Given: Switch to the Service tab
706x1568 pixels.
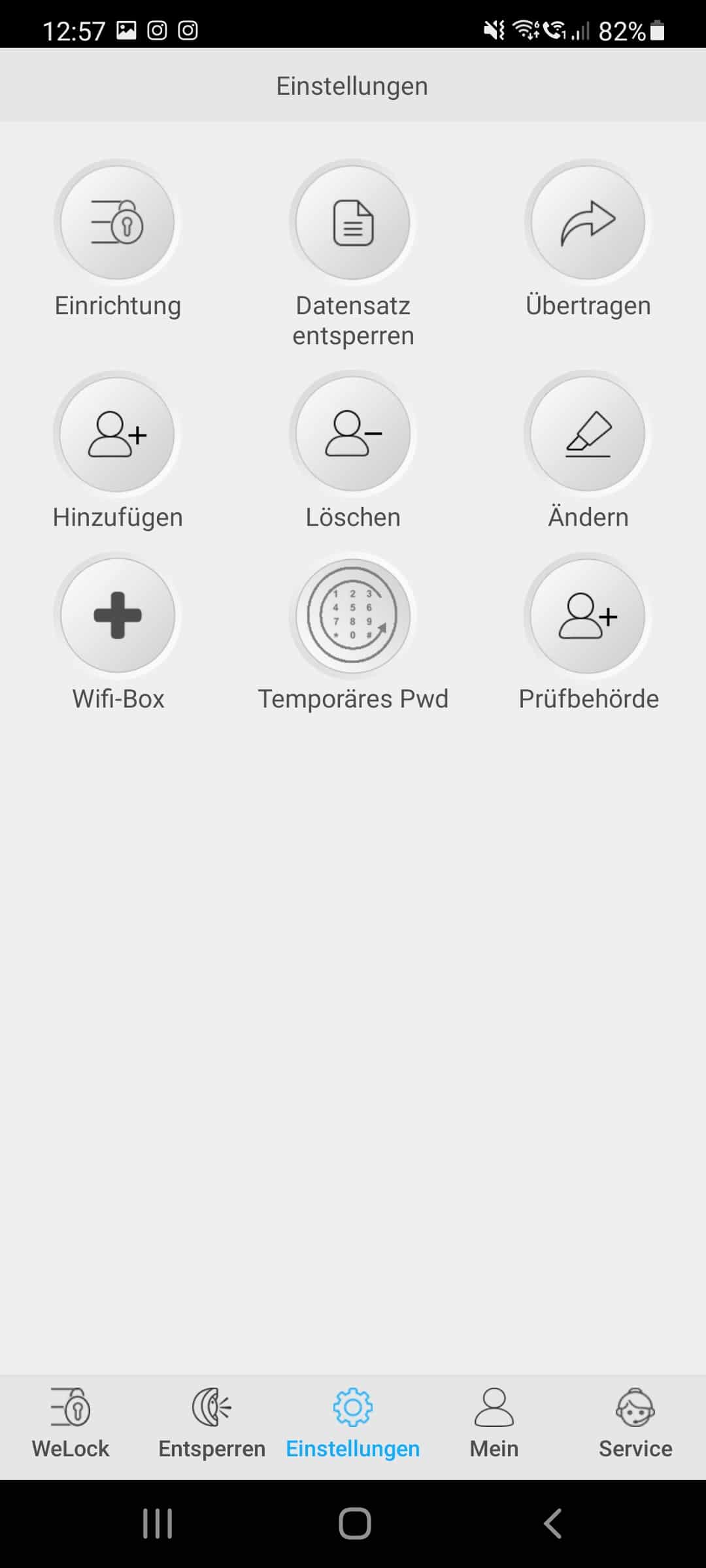Looking at the screenshot, I should (635, 1424).
